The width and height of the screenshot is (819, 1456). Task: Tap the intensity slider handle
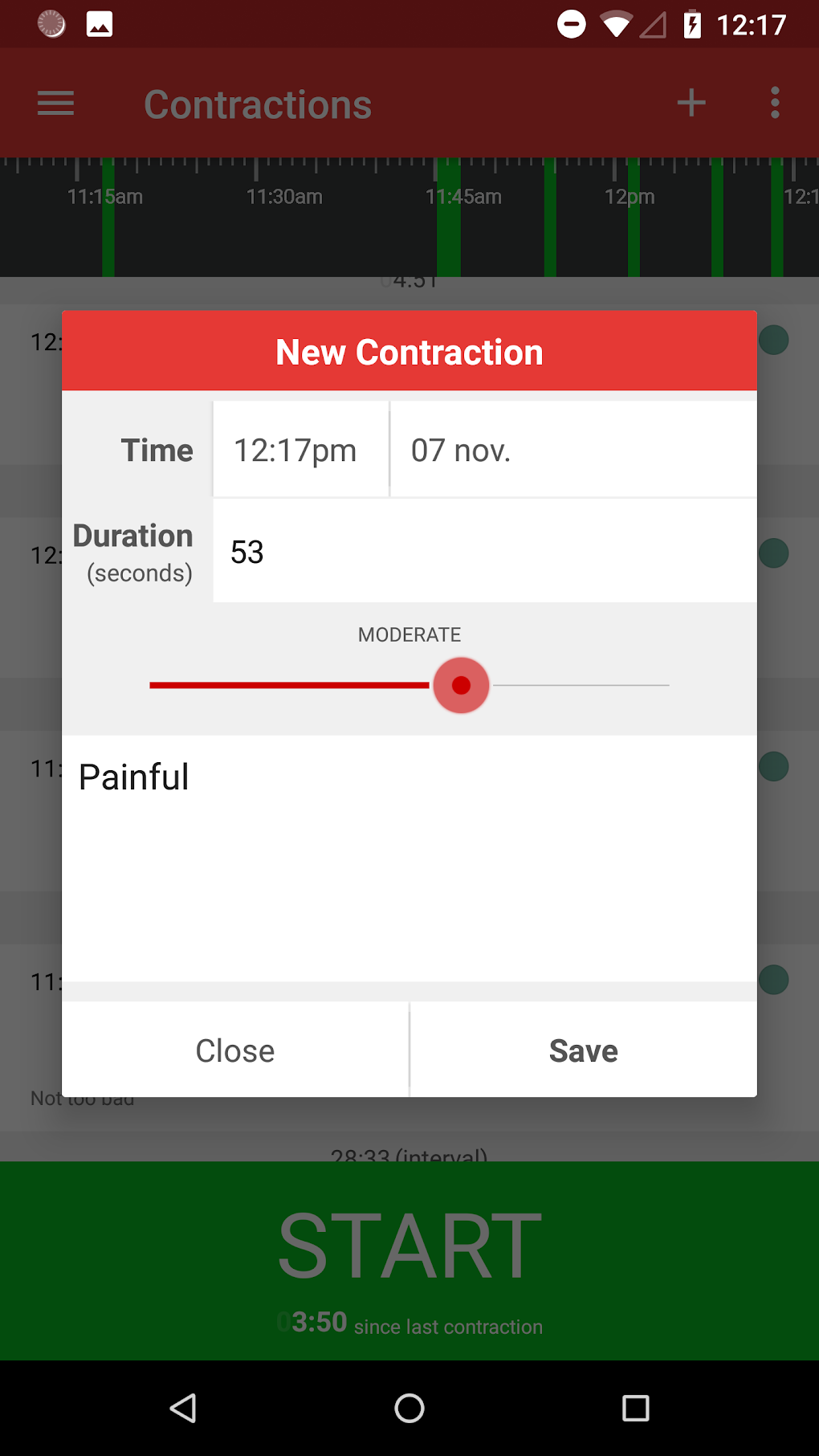(x=461, y=685)
